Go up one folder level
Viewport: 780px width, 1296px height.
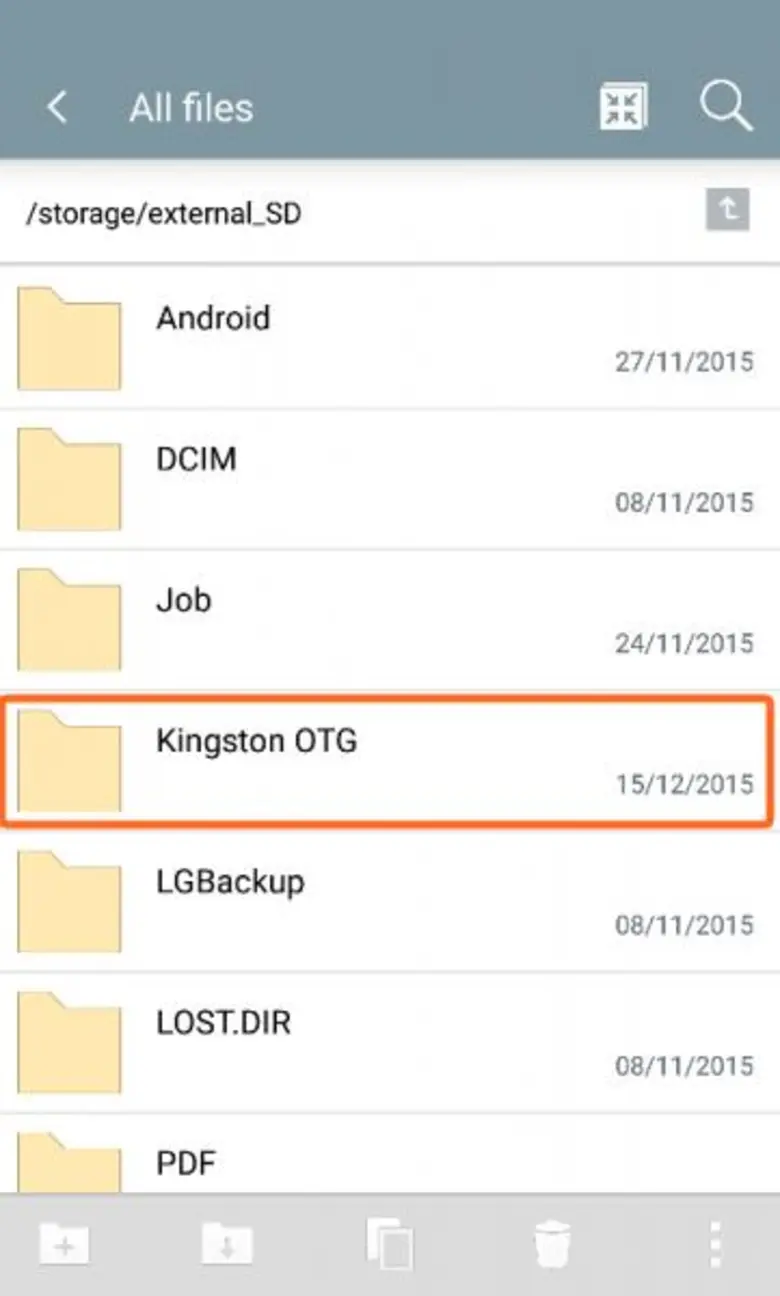(727, 210)
